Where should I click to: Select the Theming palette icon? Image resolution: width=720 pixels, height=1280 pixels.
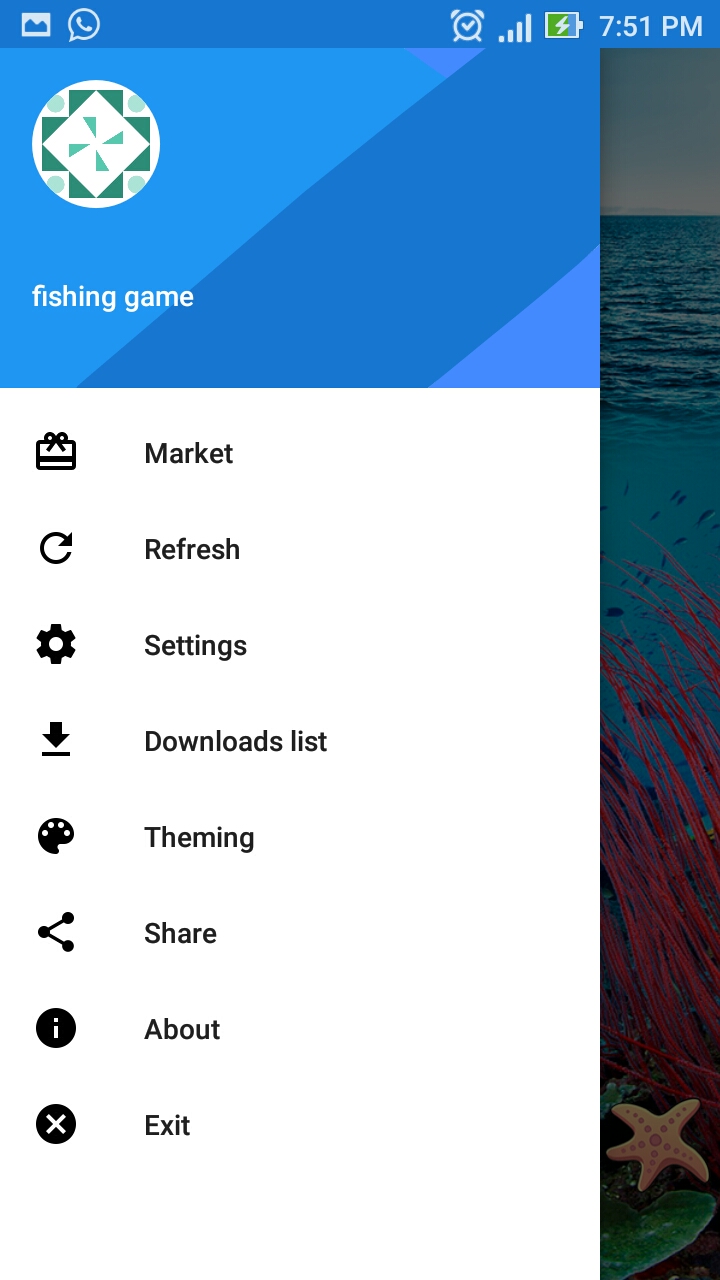coord(55,836)
